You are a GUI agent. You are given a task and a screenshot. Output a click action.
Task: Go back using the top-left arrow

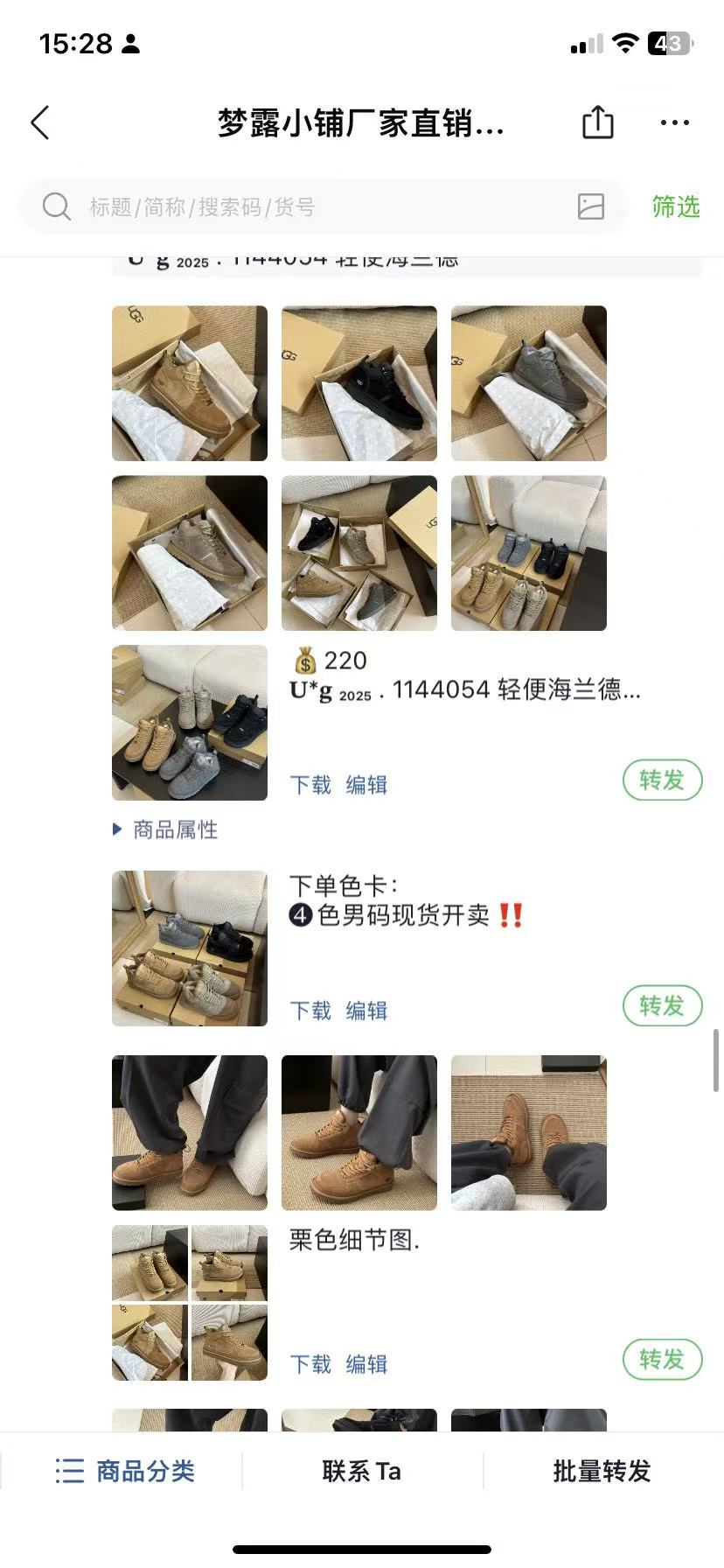pos(40,123)
